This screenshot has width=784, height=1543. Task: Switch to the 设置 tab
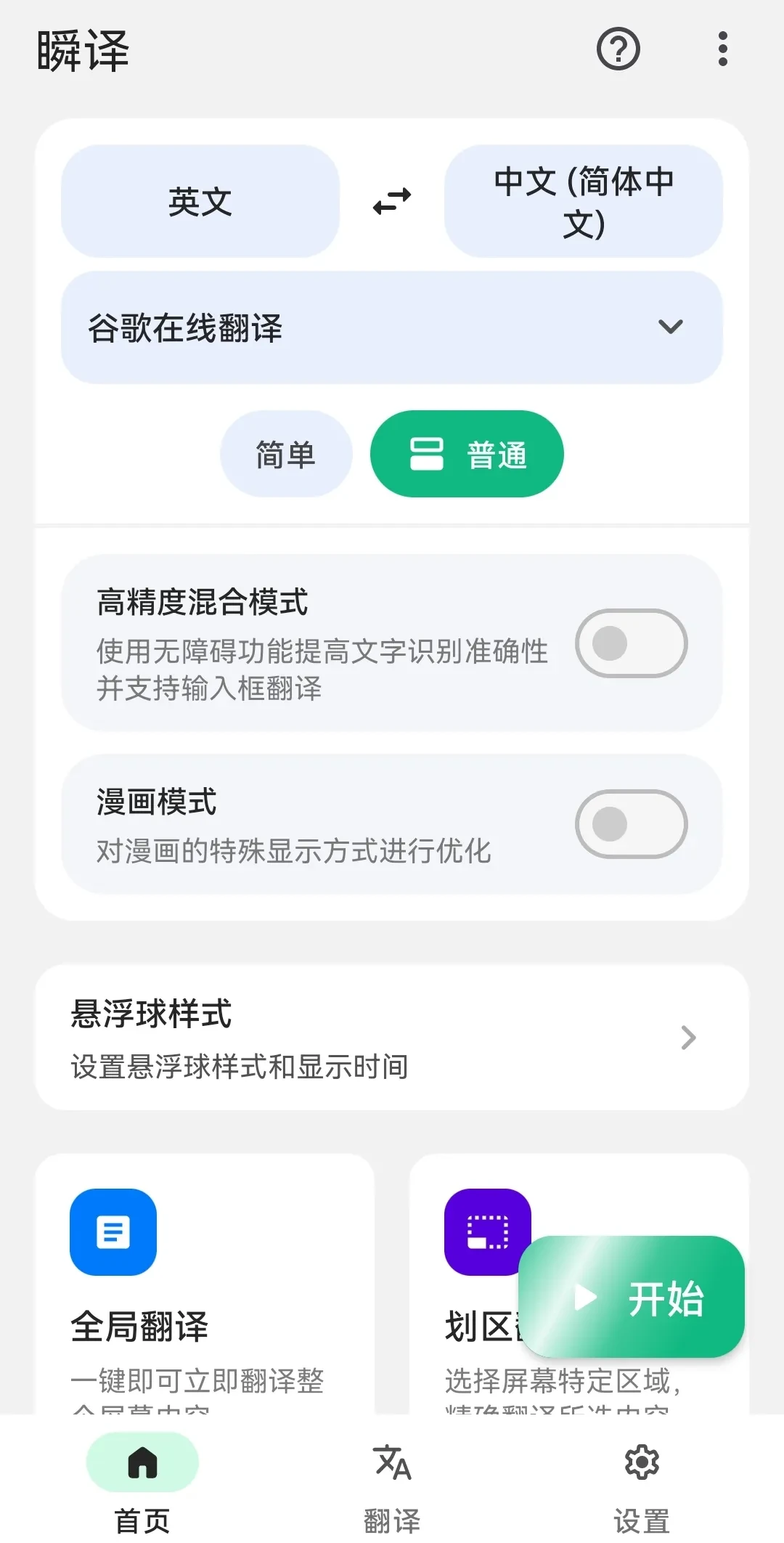(x=642, y=1481)
